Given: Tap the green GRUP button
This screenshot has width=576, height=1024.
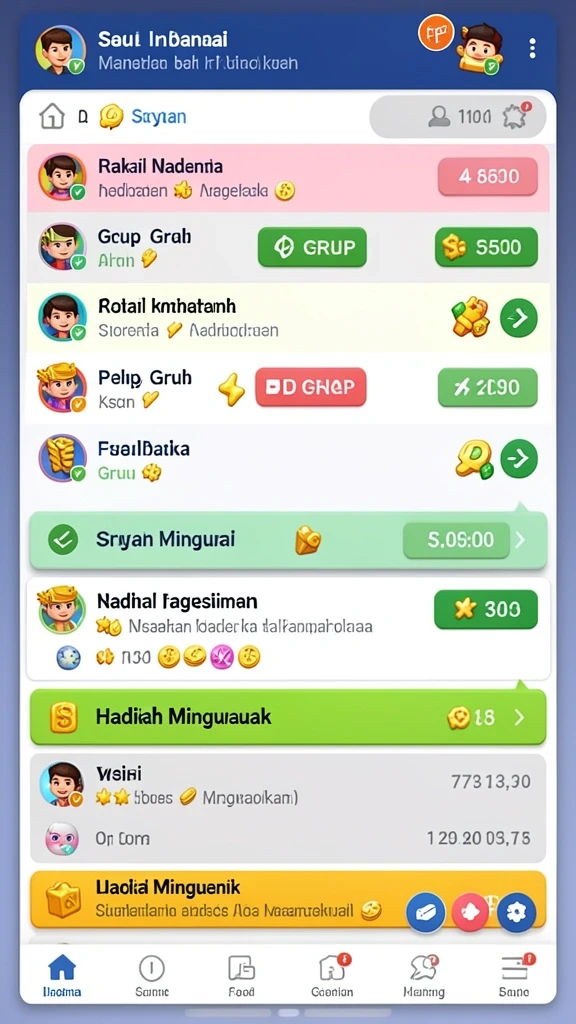Looking at the screenshot, I should tap(312, 248).
